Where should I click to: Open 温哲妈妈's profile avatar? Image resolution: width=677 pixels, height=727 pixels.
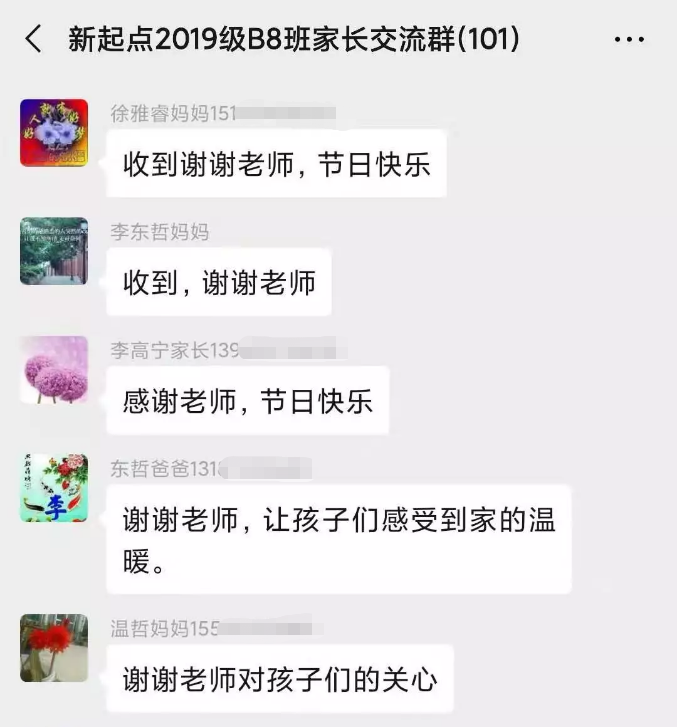tap(54, 648)
